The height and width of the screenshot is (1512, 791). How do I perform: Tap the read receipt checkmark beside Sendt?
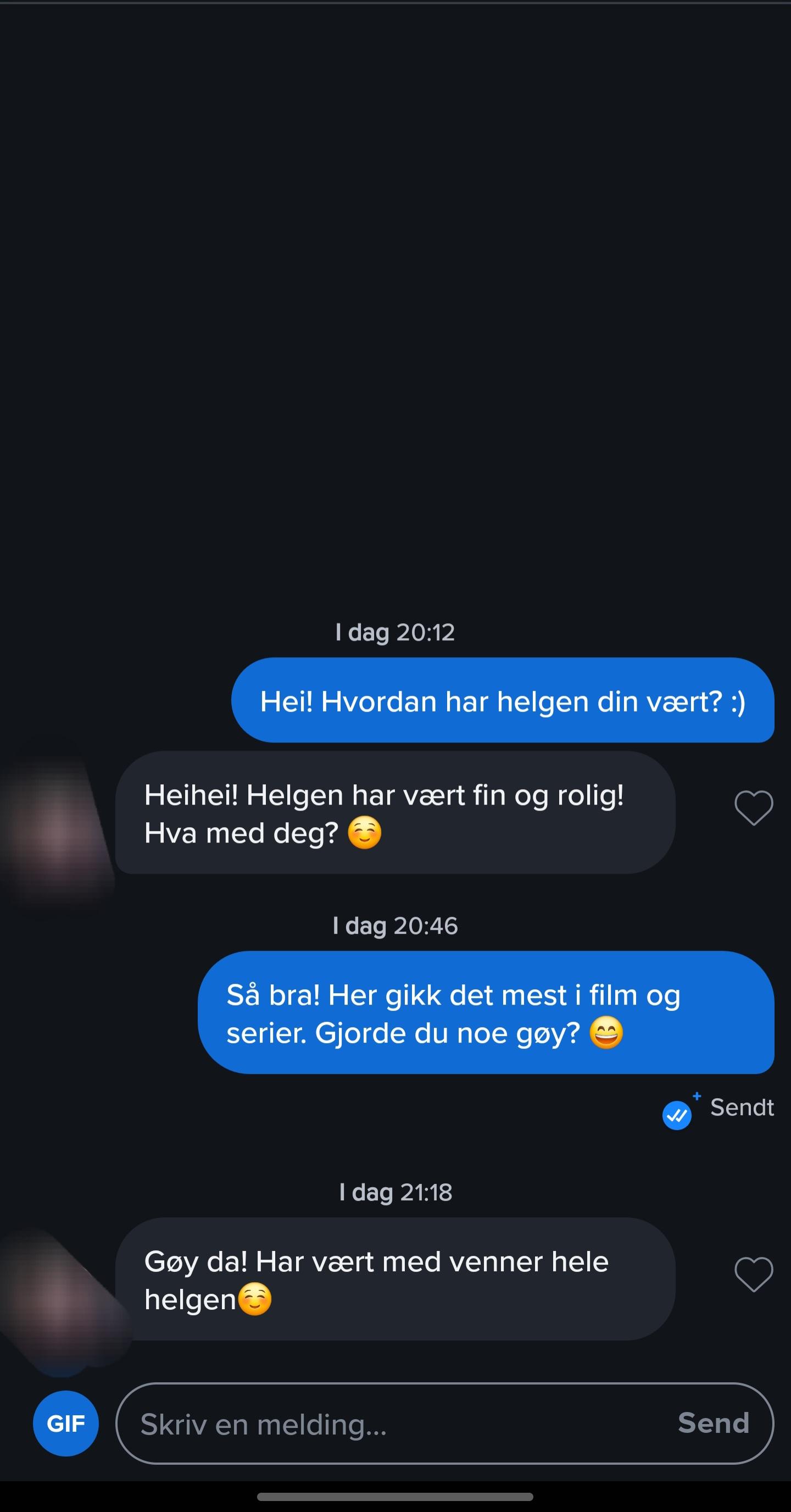click(677, 1115)
